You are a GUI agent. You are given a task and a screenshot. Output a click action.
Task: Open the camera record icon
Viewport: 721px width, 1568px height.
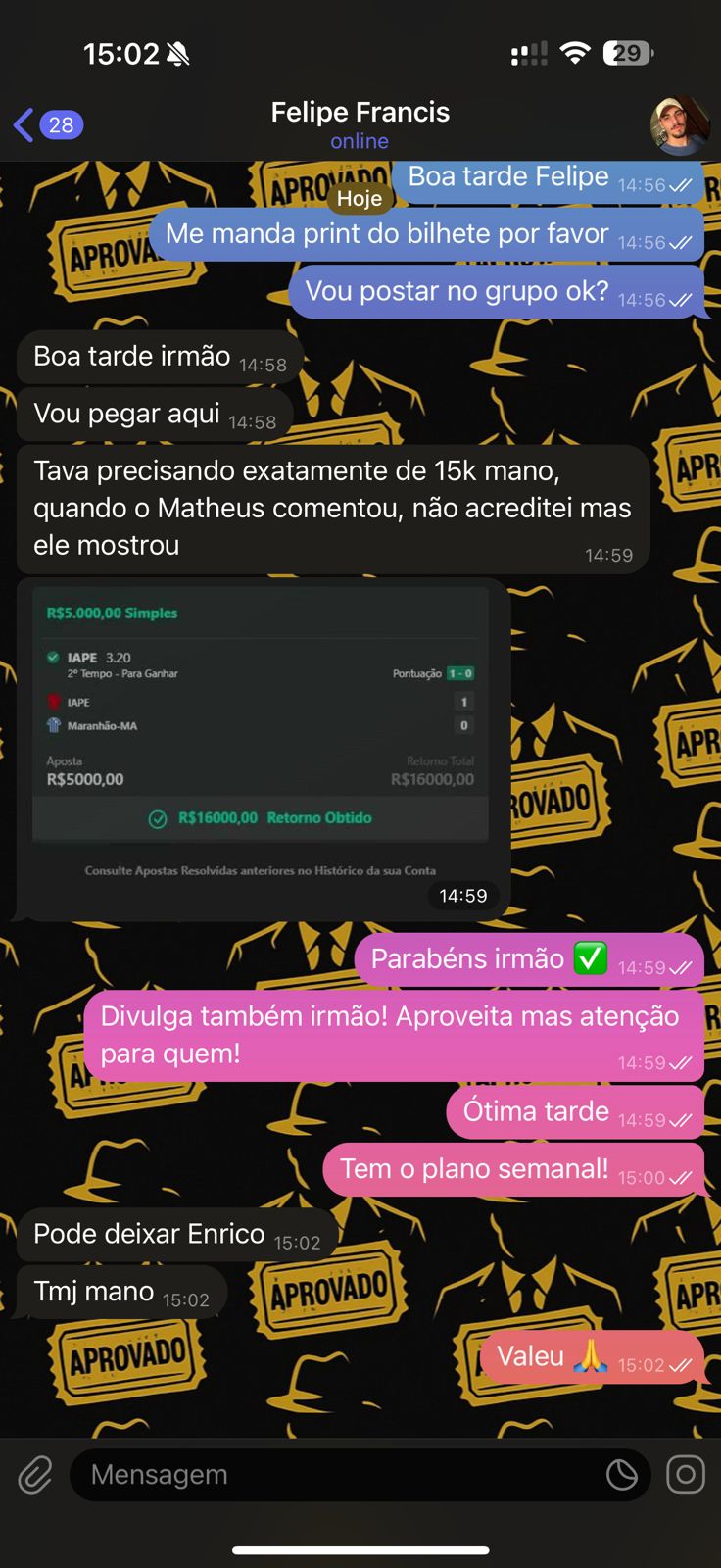click(x=686, y=1475)
